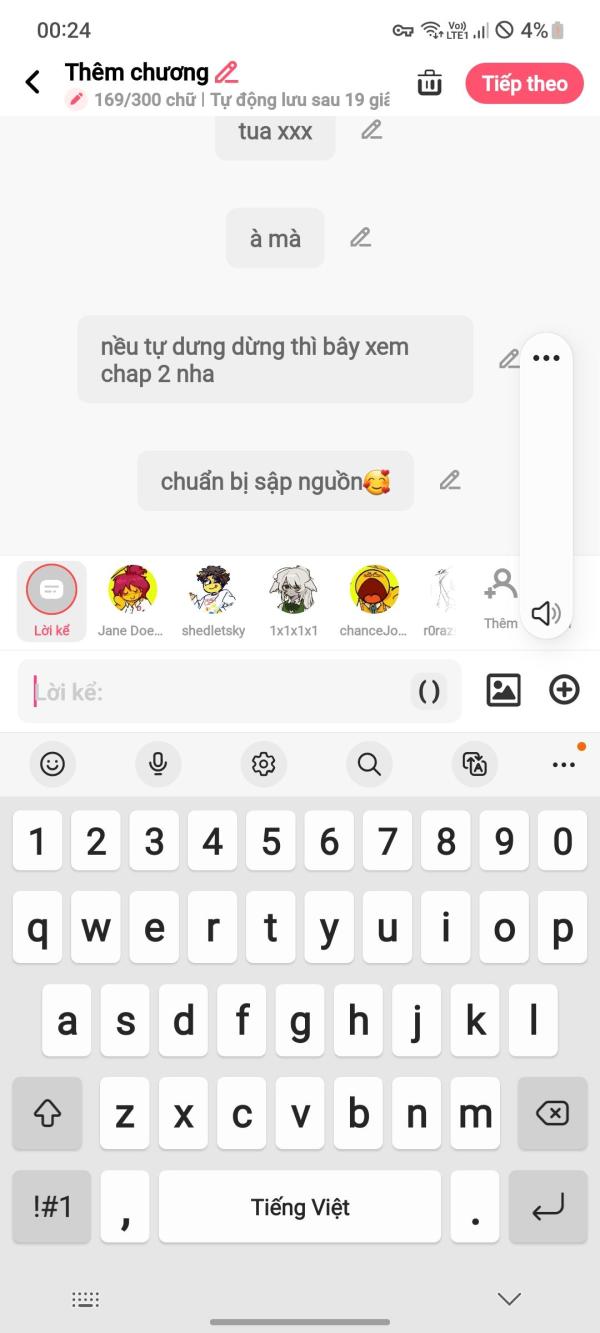Open the plus add-more options
Viewport: 600px width, 1333px height.
pos(565,690)
